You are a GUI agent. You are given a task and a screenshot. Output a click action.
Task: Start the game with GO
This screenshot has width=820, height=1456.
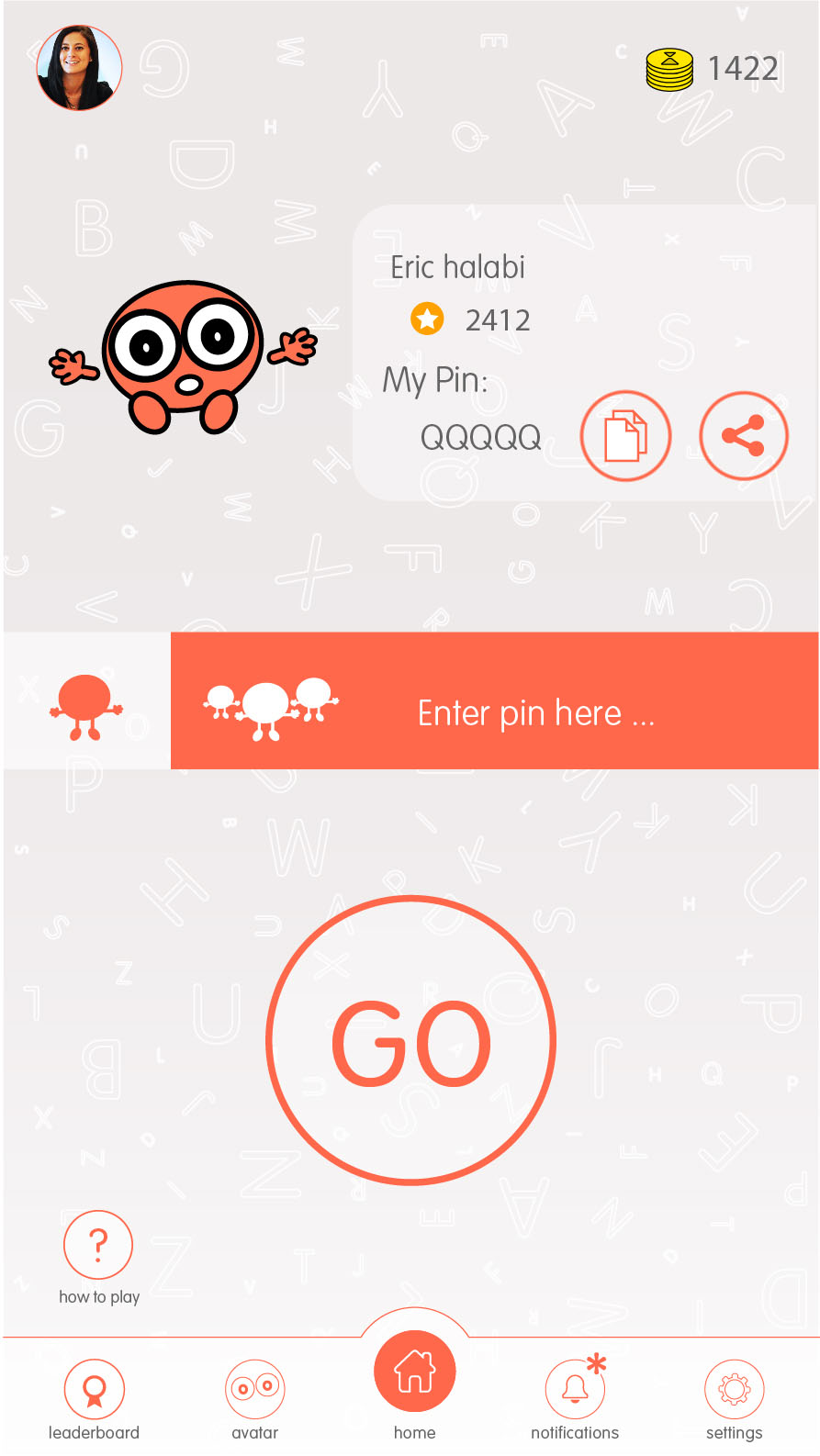tap(410, 1040)
